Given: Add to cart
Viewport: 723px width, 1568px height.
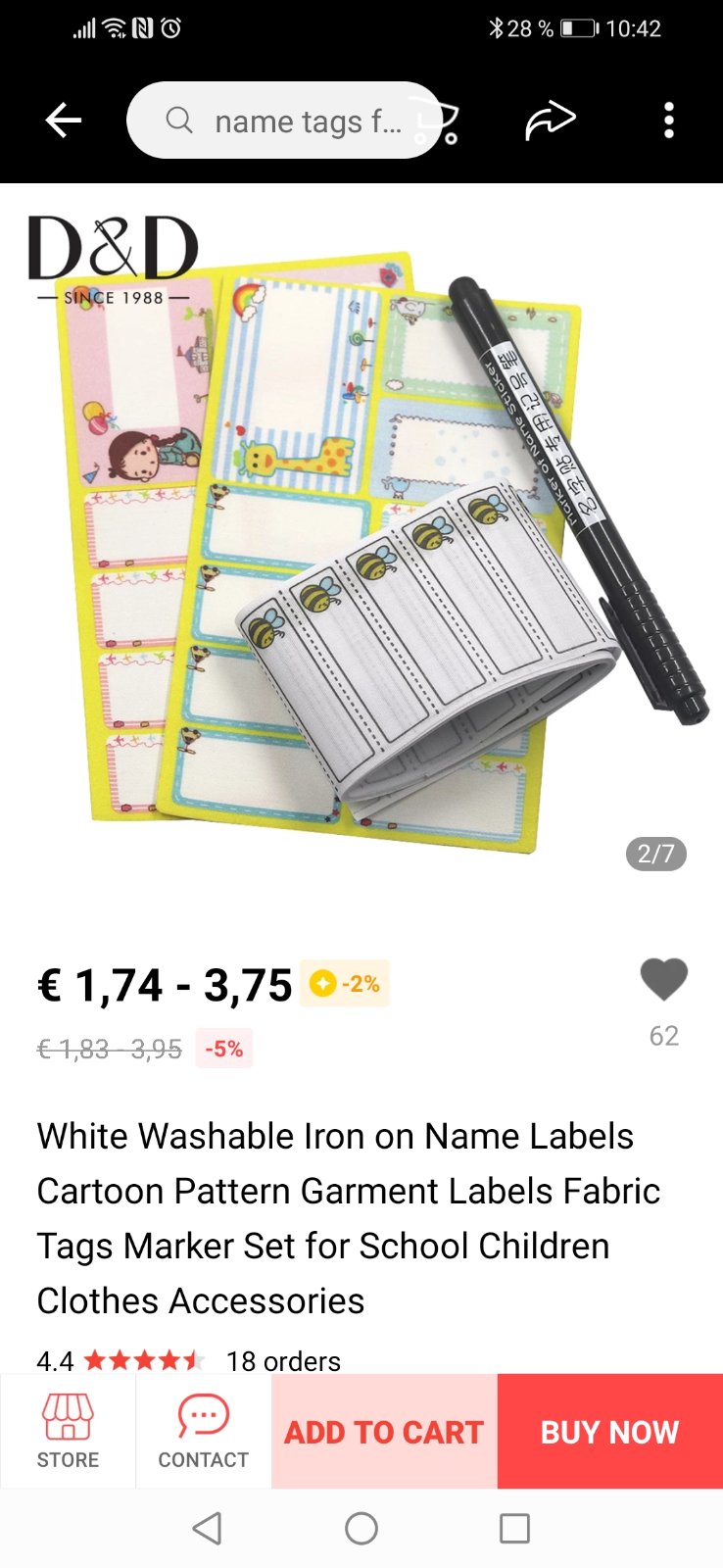Looking at the screenshot, I should point(384,1432).
